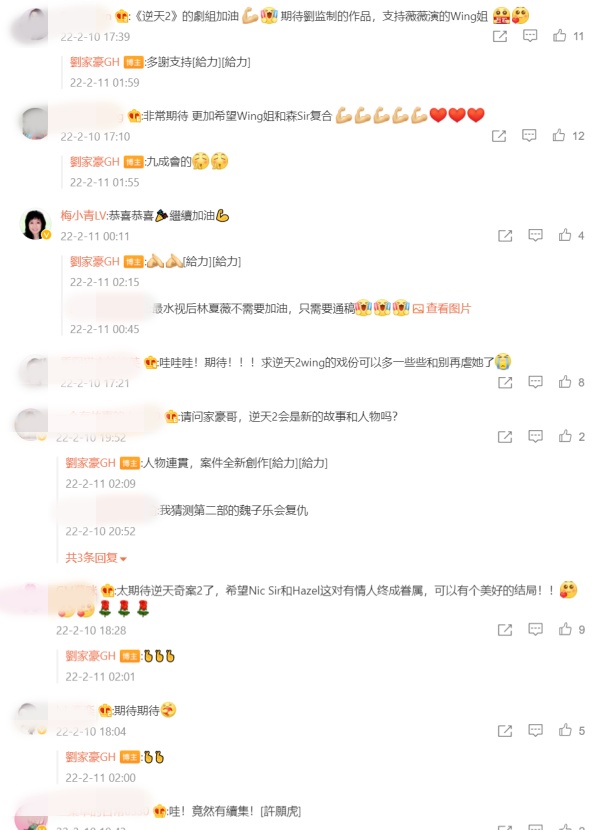Expand 共3条回复
Screen dimensions: 600x830
(96, 558)
